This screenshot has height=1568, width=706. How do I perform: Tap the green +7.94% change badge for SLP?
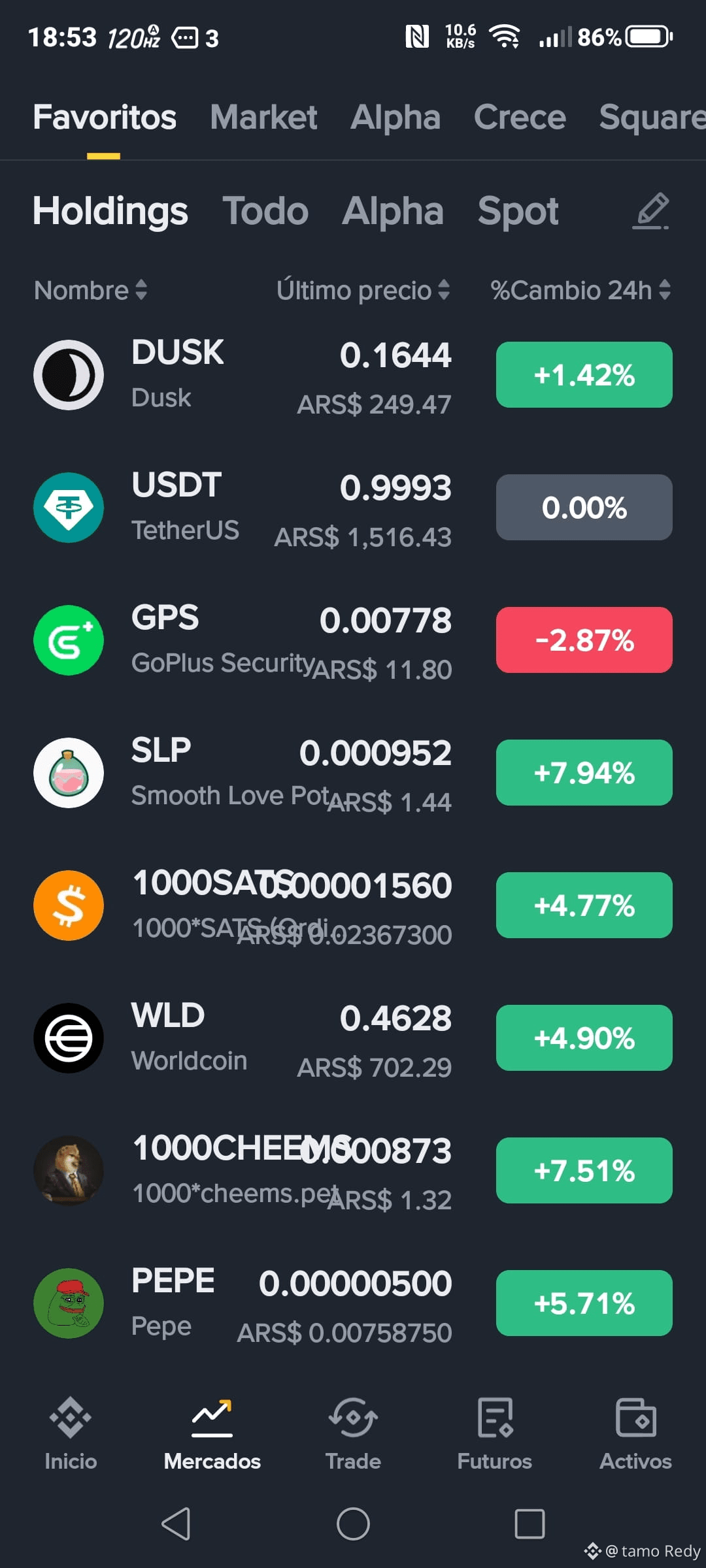[x=584, y=773]
